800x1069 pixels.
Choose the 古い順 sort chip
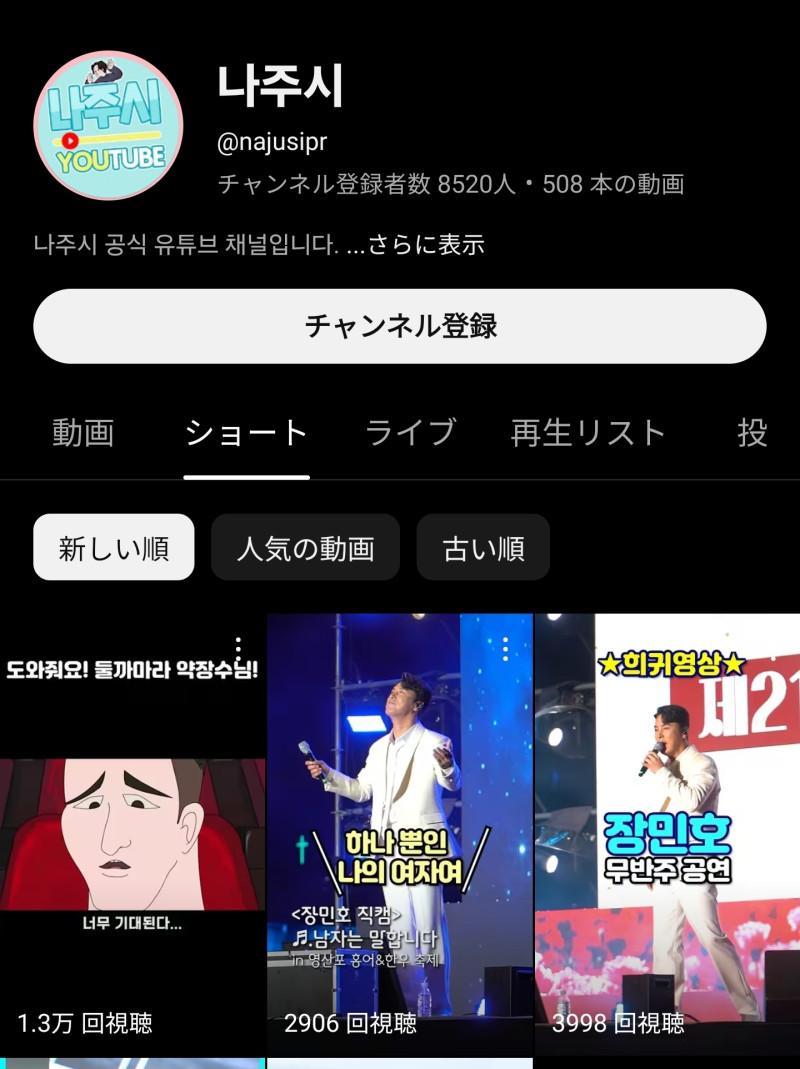[x=483, y=547]
